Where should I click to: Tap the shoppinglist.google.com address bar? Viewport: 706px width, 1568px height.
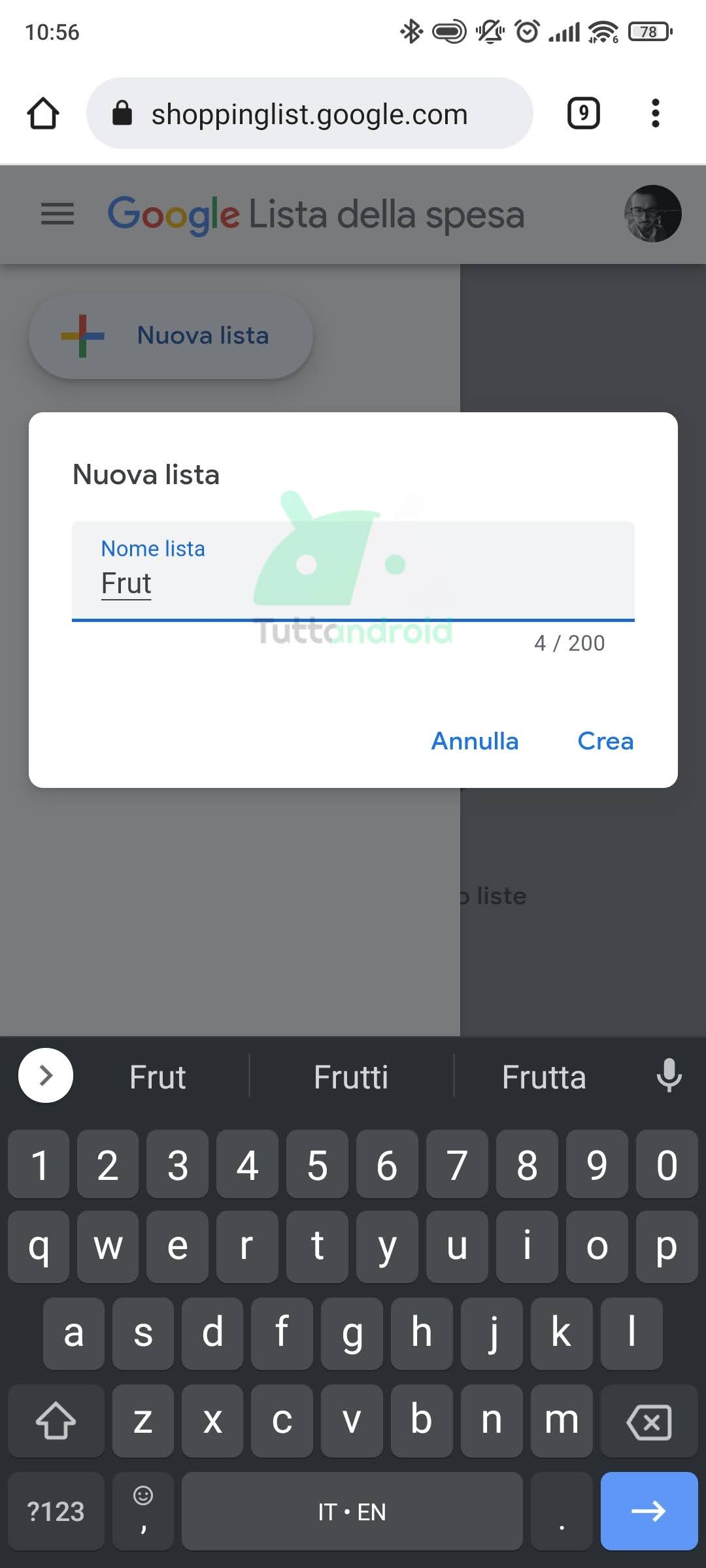[309, 114]
